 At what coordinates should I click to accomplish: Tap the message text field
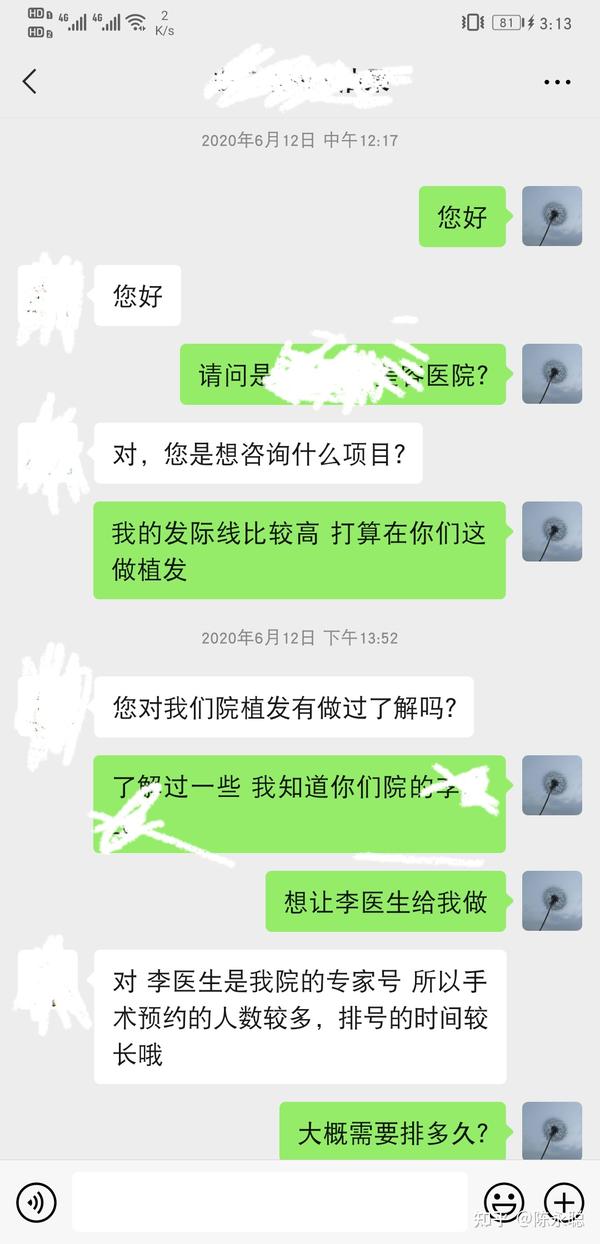(270, 1201)
